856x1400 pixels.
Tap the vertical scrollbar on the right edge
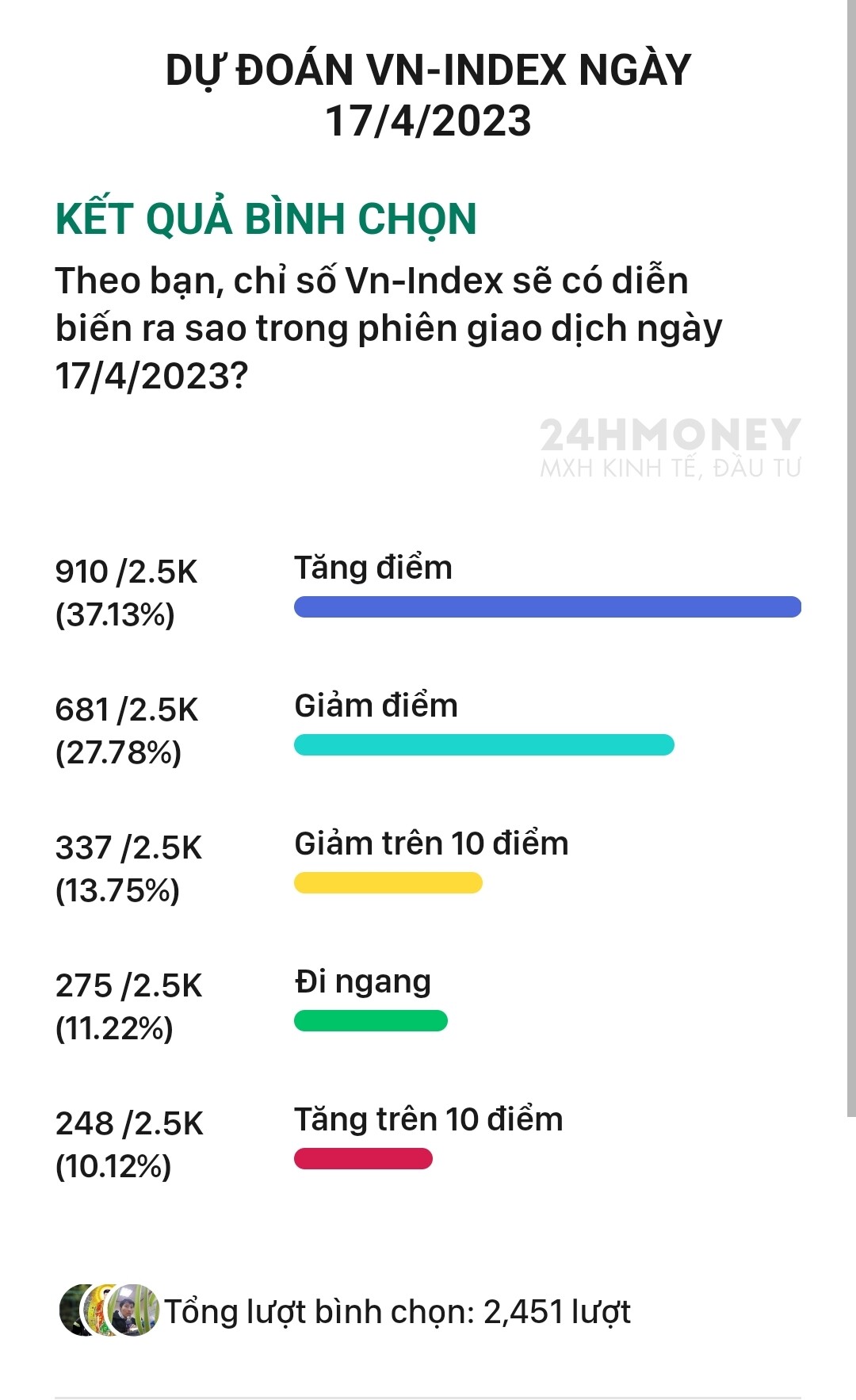pos(850,555)
